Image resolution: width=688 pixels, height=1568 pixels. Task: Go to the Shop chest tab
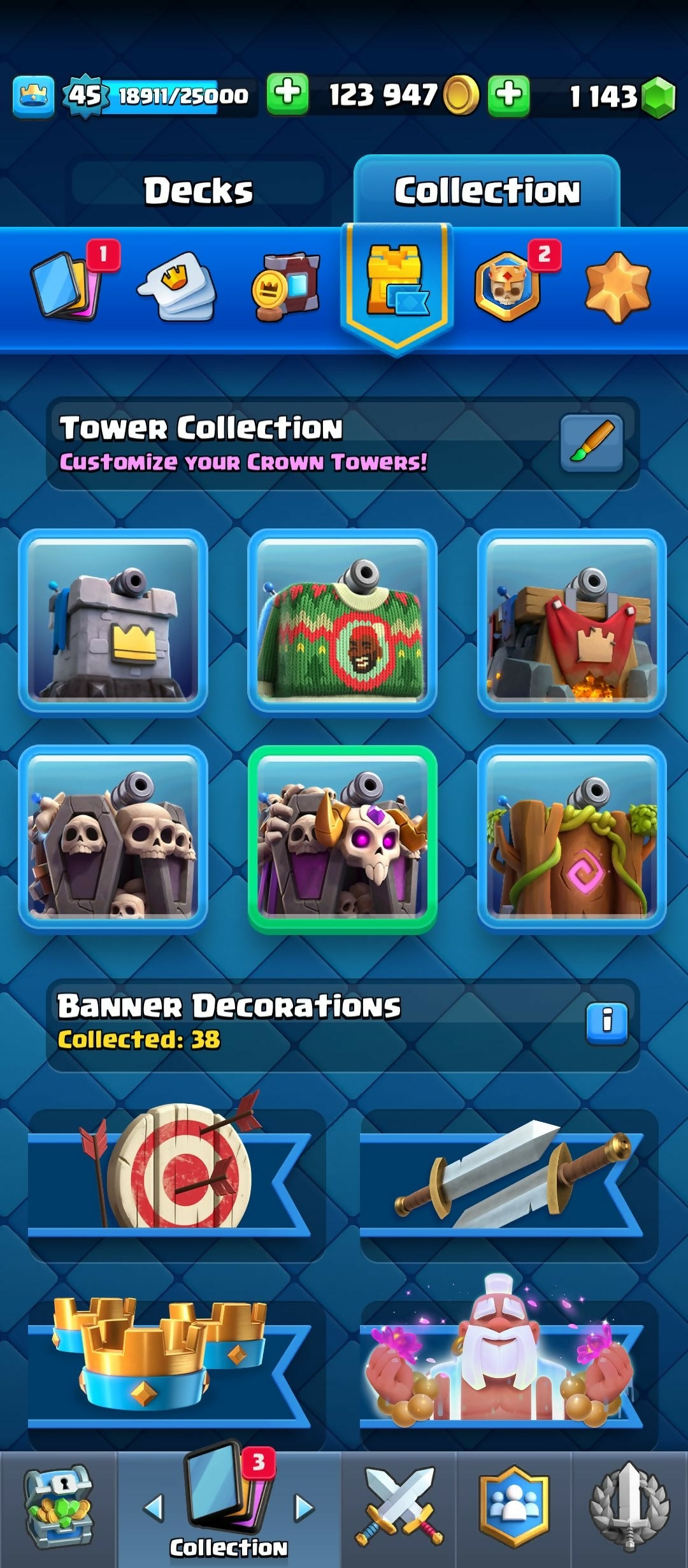coord(58,1510)
